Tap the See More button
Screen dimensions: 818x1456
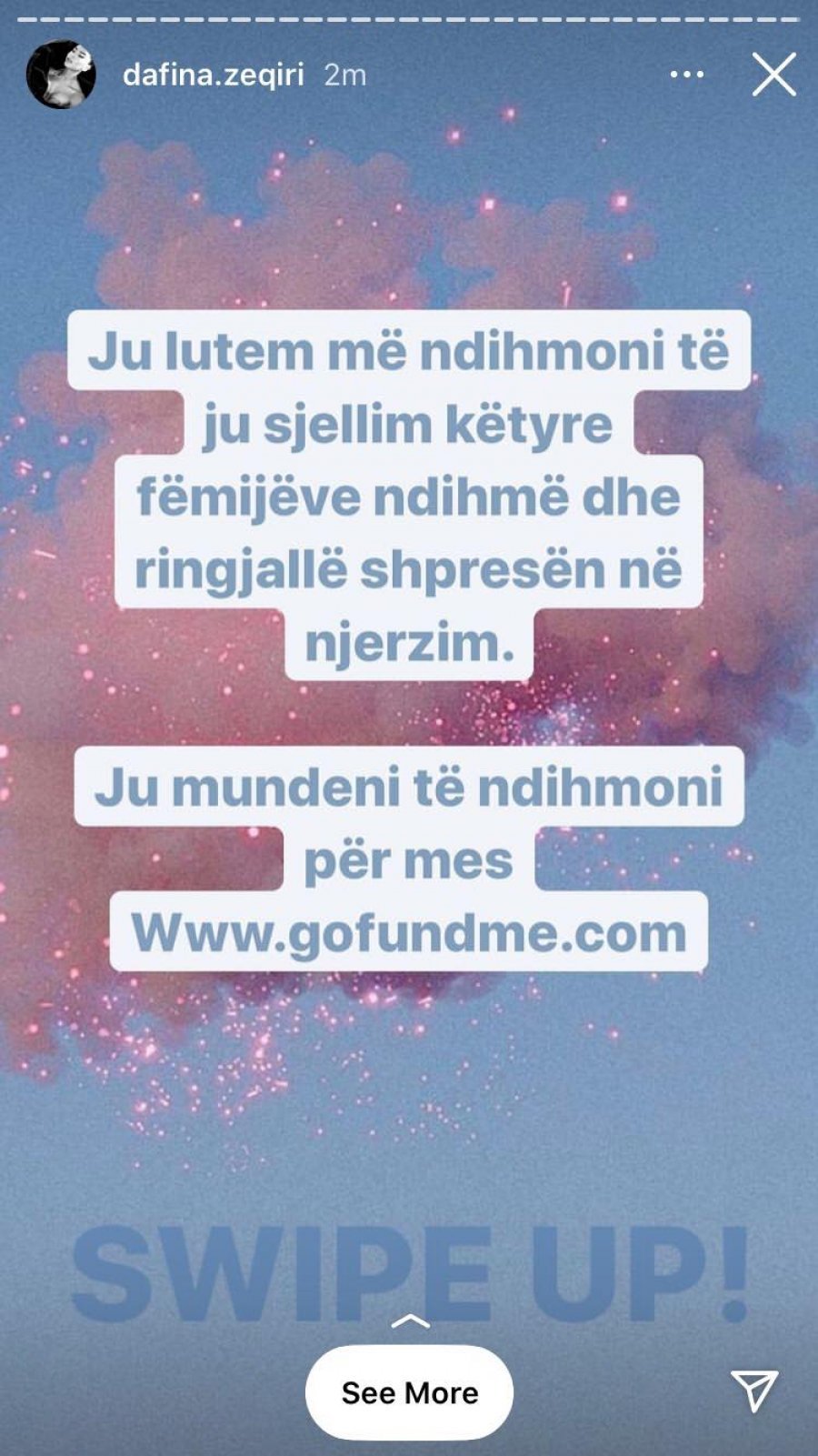409,1392
